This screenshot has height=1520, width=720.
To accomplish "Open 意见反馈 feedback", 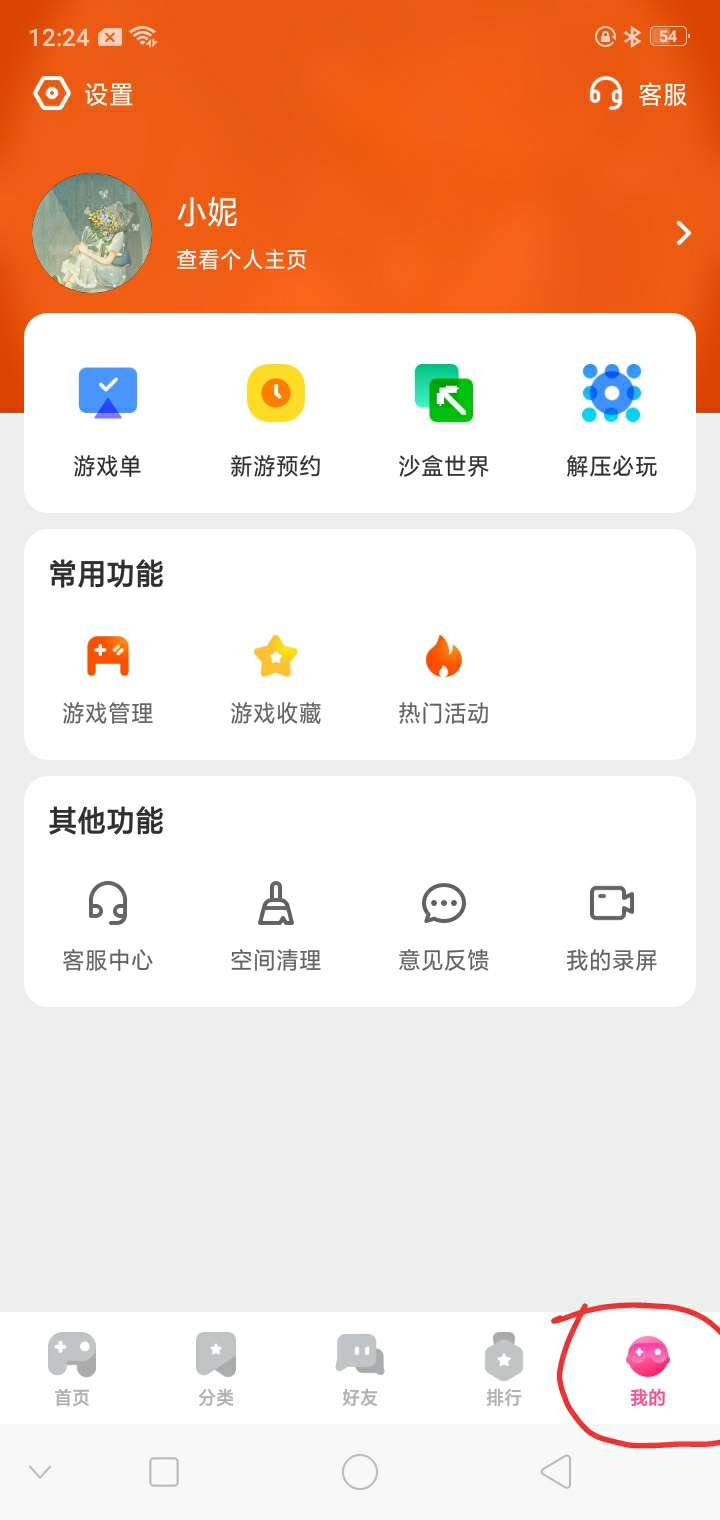I will coord(443,926).
